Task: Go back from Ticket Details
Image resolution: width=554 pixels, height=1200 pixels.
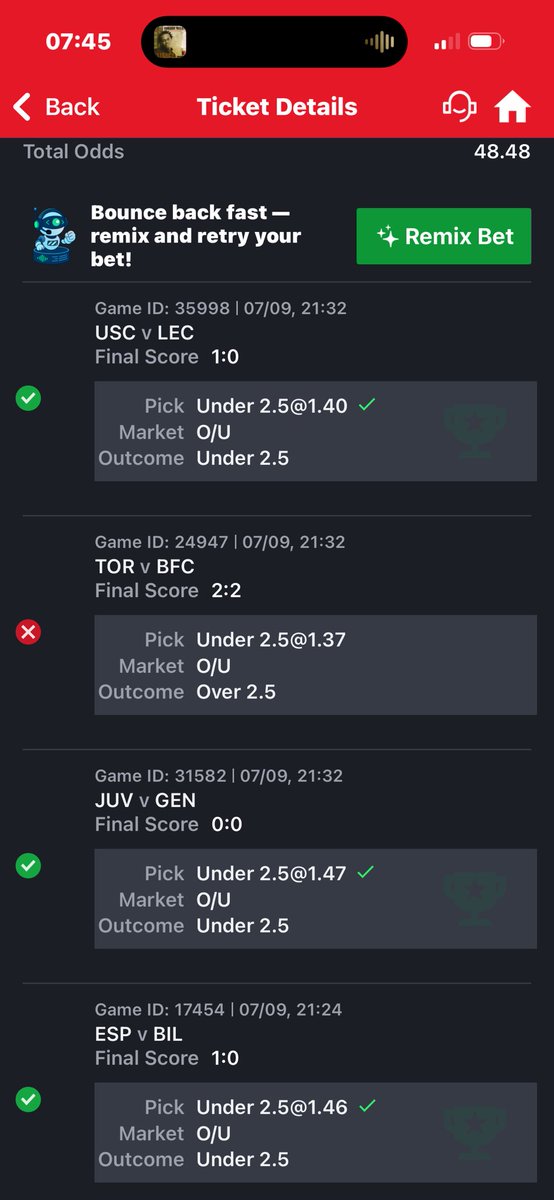Action: (x=56, y=107)
